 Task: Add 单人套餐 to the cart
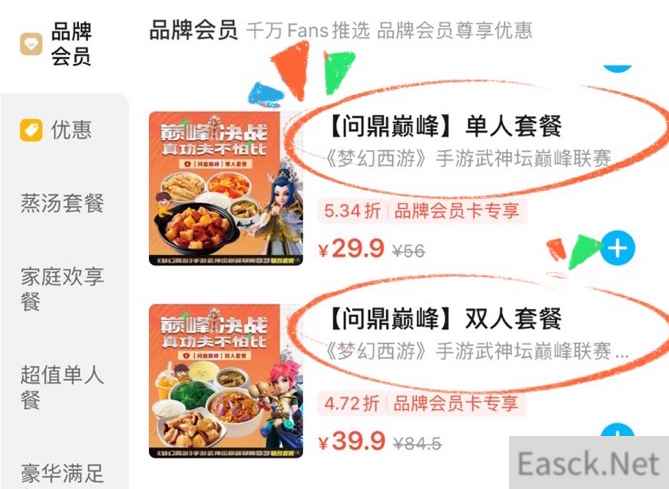click(618, 247)
